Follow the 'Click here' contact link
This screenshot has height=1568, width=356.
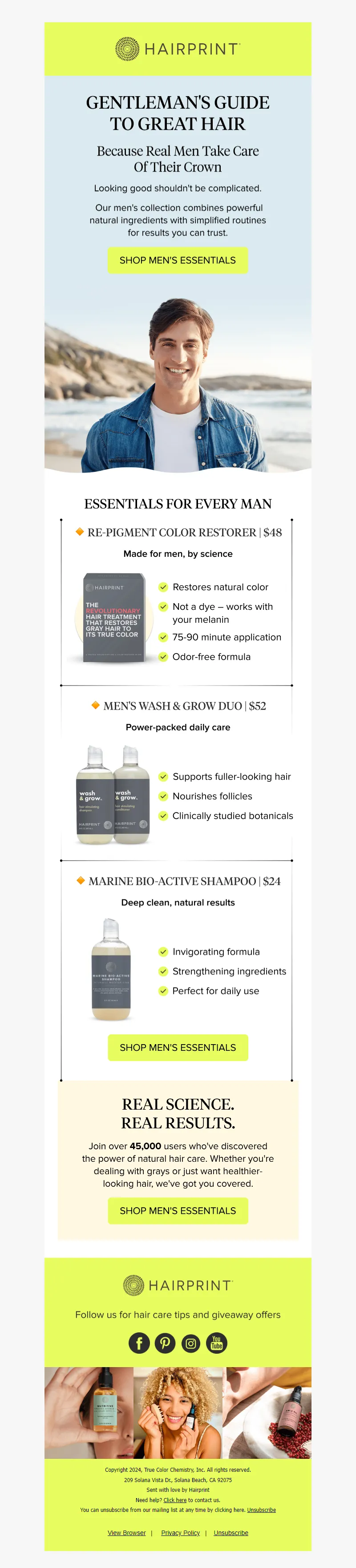pos(174,1500)
